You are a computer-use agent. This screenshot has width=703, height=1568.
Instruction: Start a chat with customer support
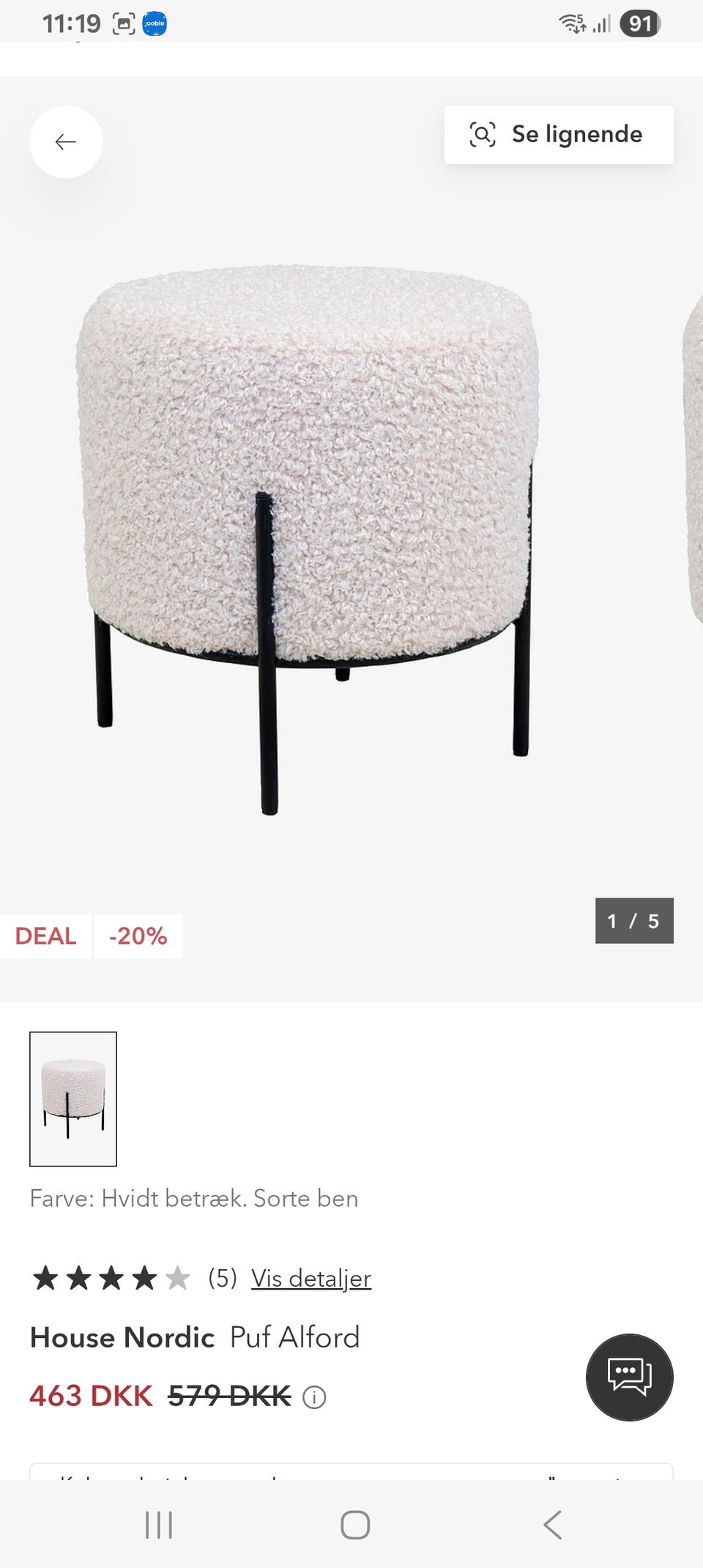(x=629, y=1377)
